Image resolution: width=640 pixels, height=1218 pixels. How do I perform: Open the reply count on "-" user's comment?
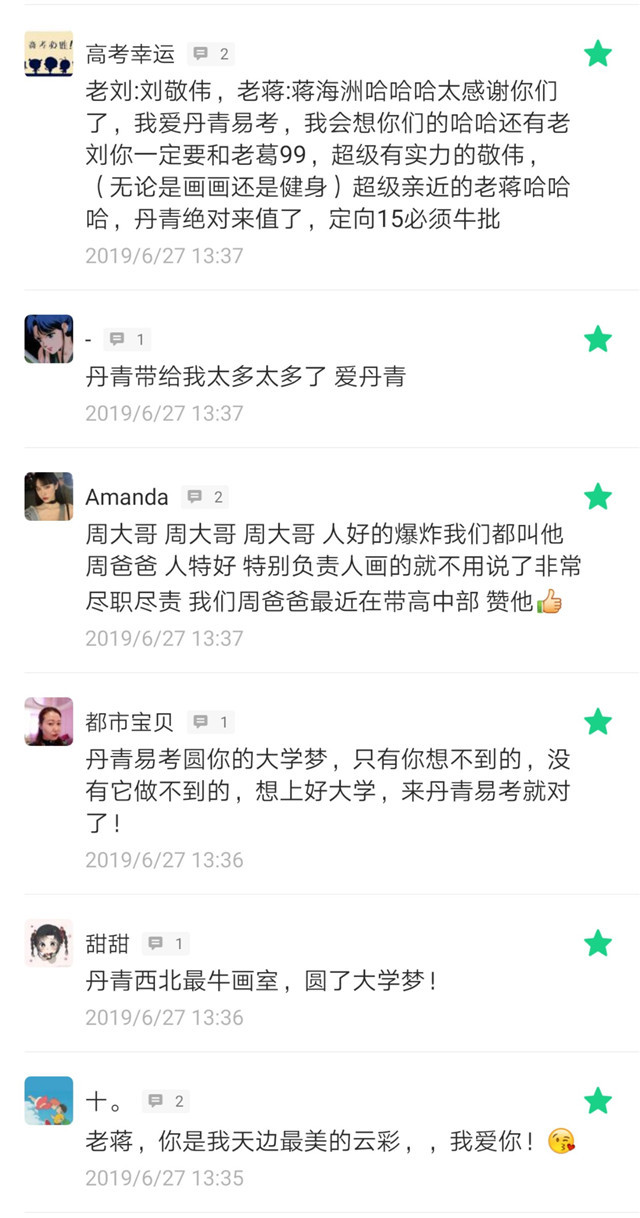(x=128, y=340)
